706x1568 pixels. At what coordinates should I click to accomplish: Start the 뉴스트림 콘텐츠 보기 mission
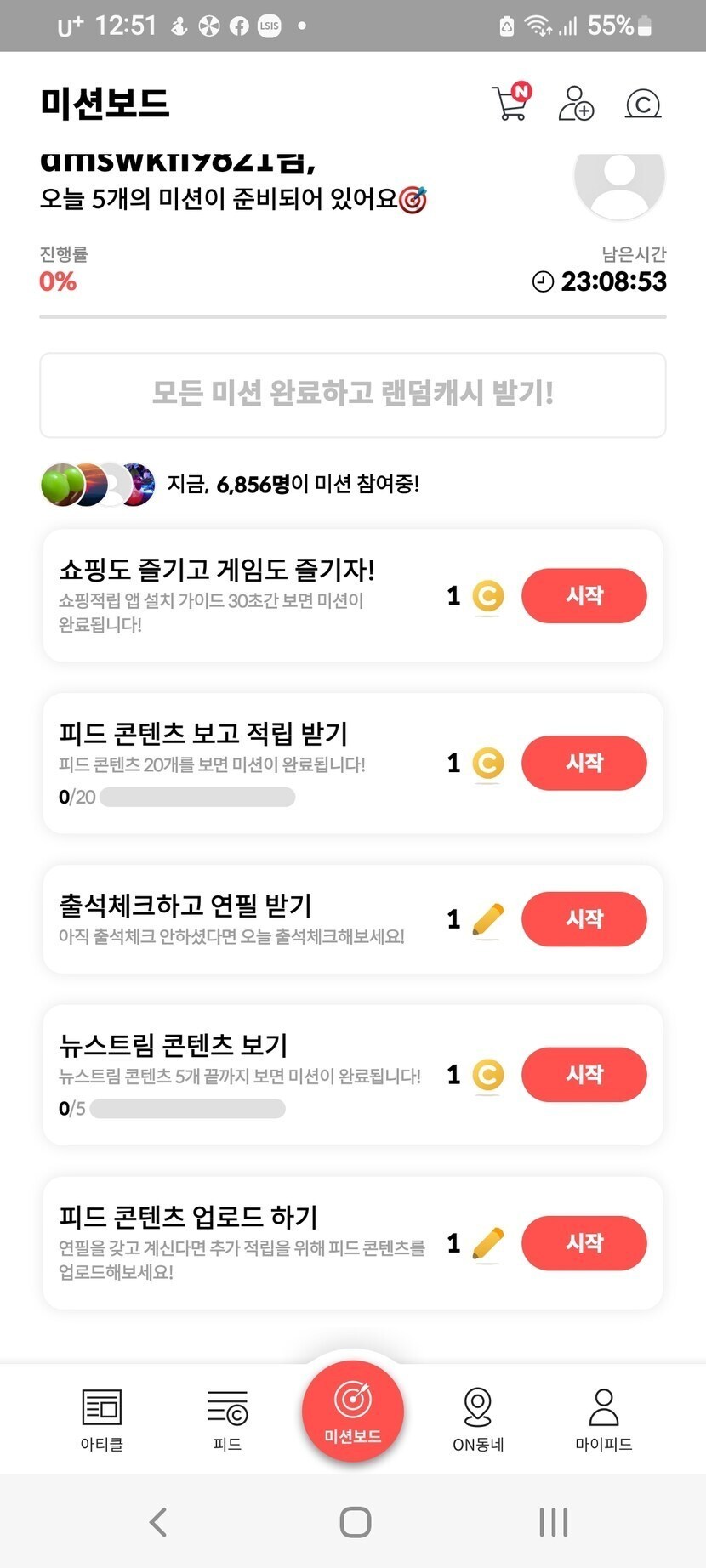click(584, 1075)
